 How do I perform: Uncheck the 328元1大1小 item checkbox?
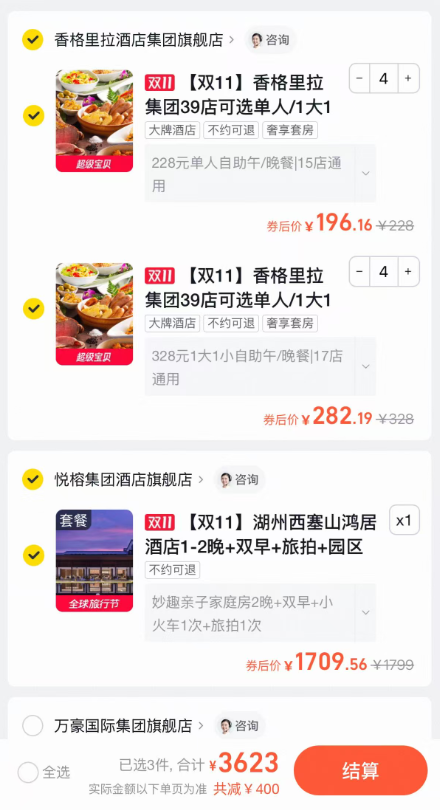pyautogui.click(x=34, y=309)
